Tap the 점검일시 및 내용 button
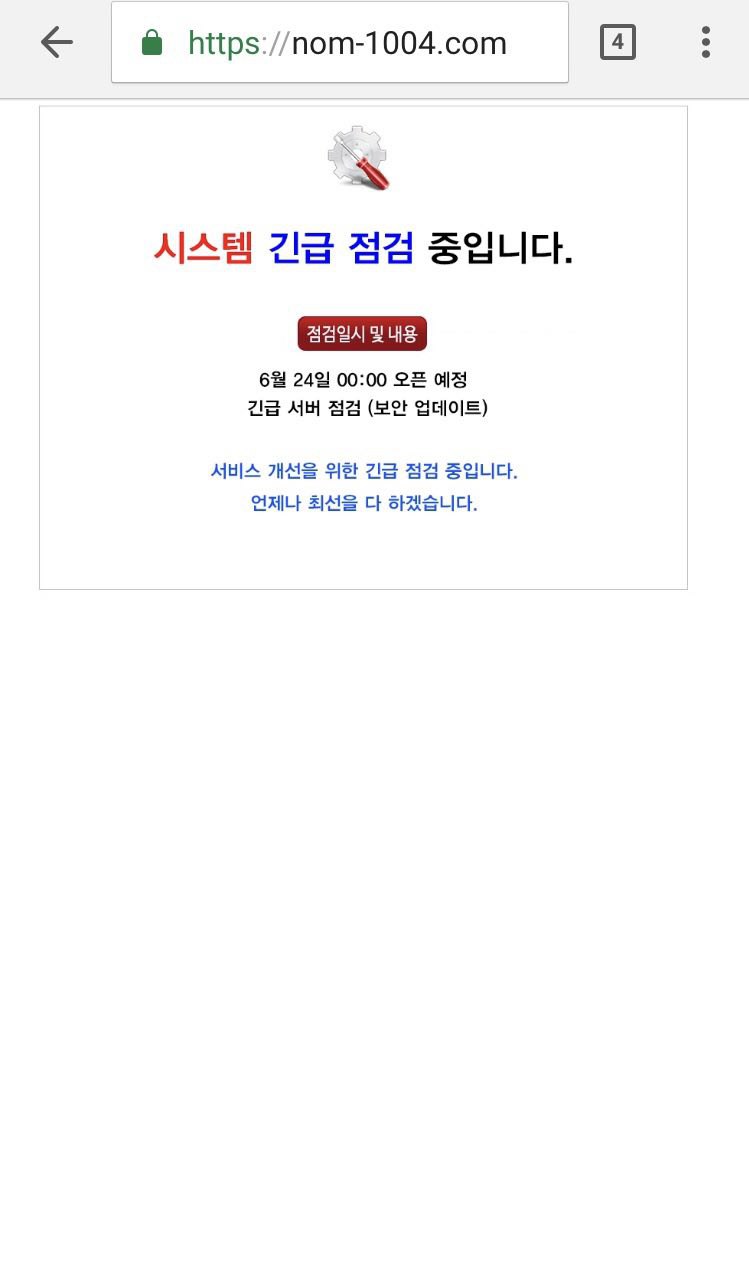The width and height of the screenshot is (749, 1280). point(362,334)
